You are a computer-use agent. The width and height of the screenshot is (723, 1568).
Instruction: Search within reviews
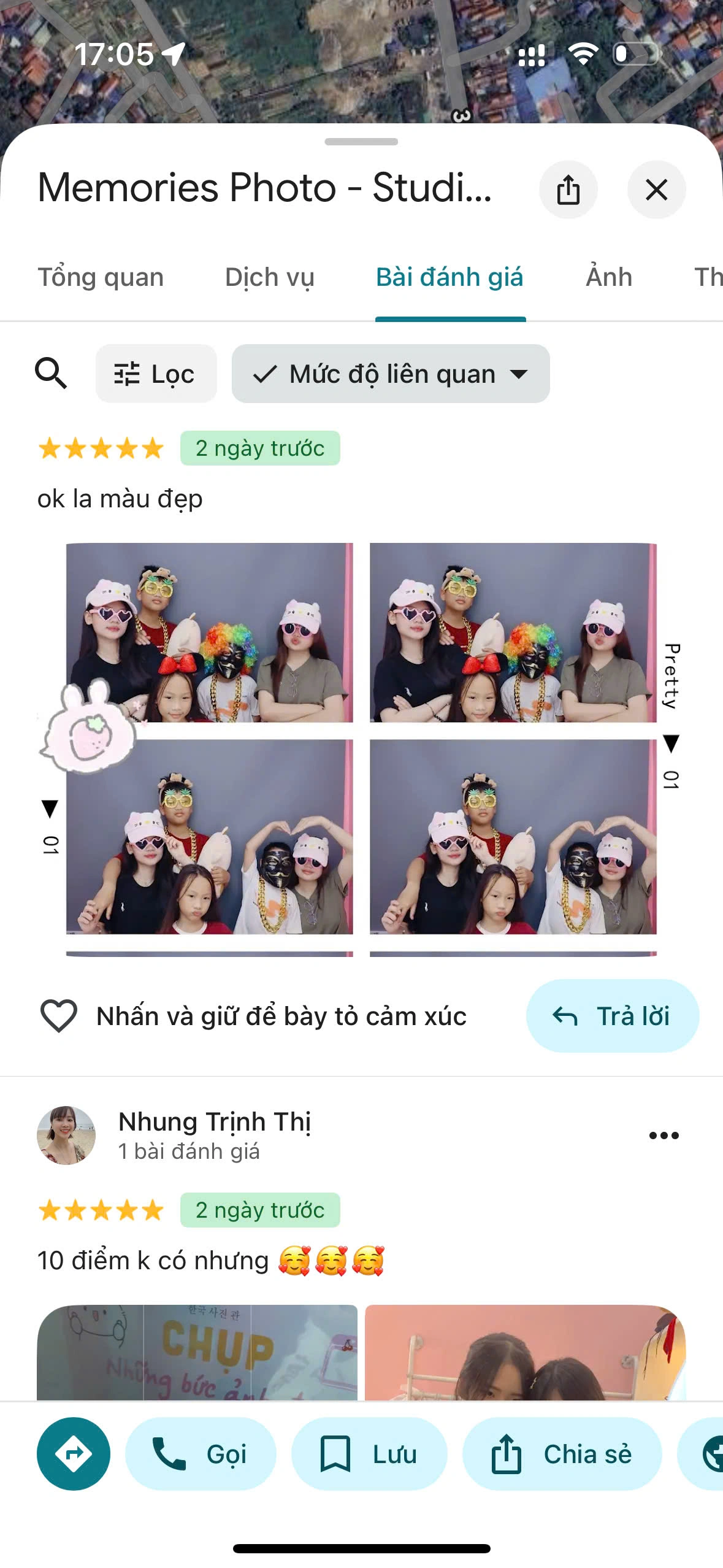pos(51,374)
